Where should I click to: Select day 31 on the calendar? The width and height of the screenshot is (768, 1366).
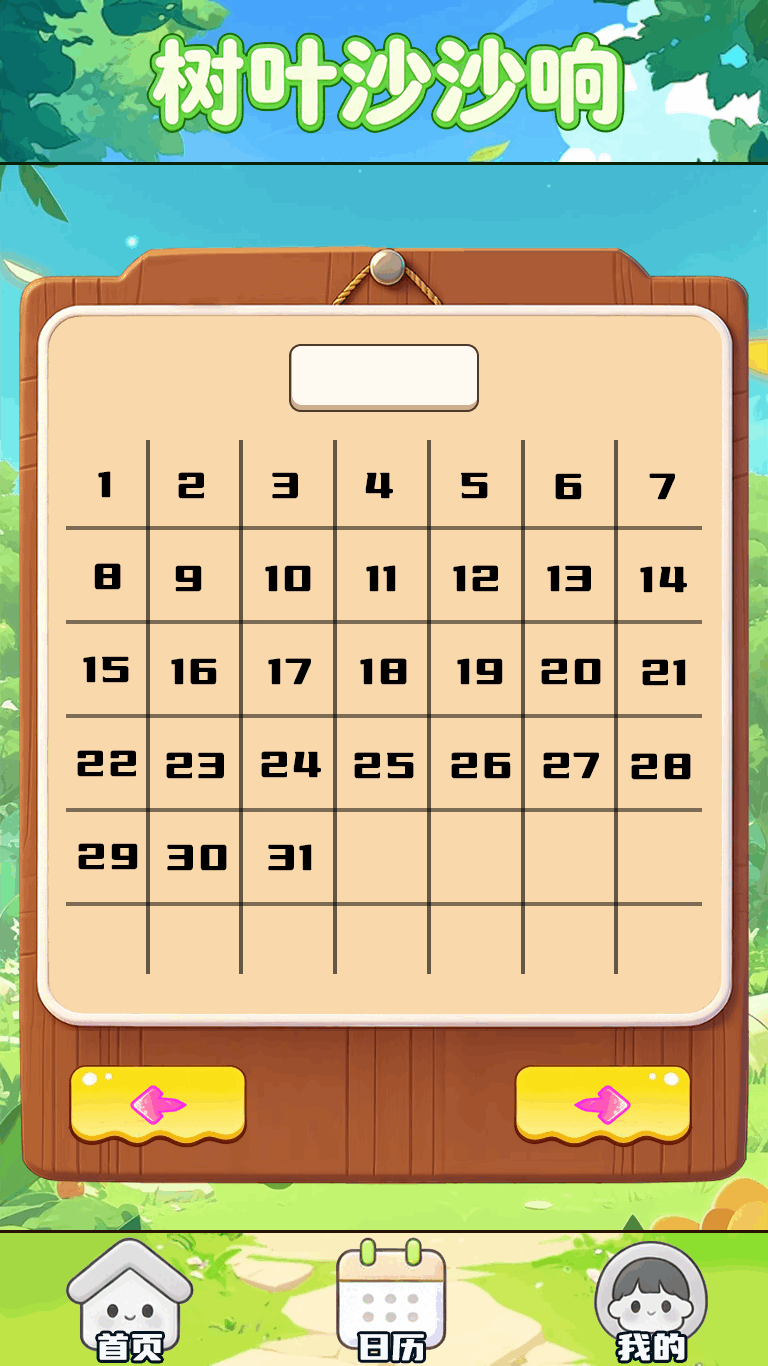289,857
